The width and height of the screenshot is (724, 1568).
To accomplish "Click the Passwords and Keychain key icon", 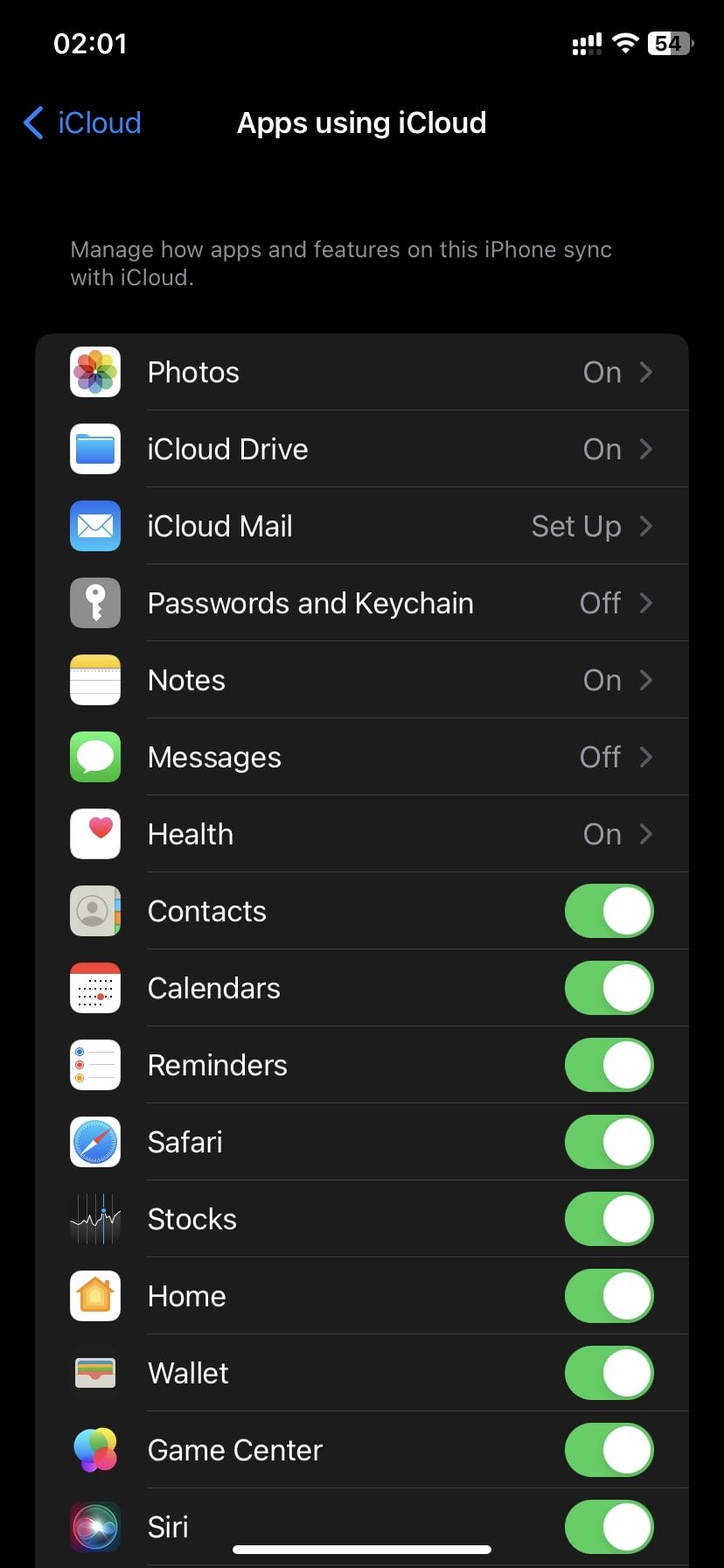I will pos(94,603).
